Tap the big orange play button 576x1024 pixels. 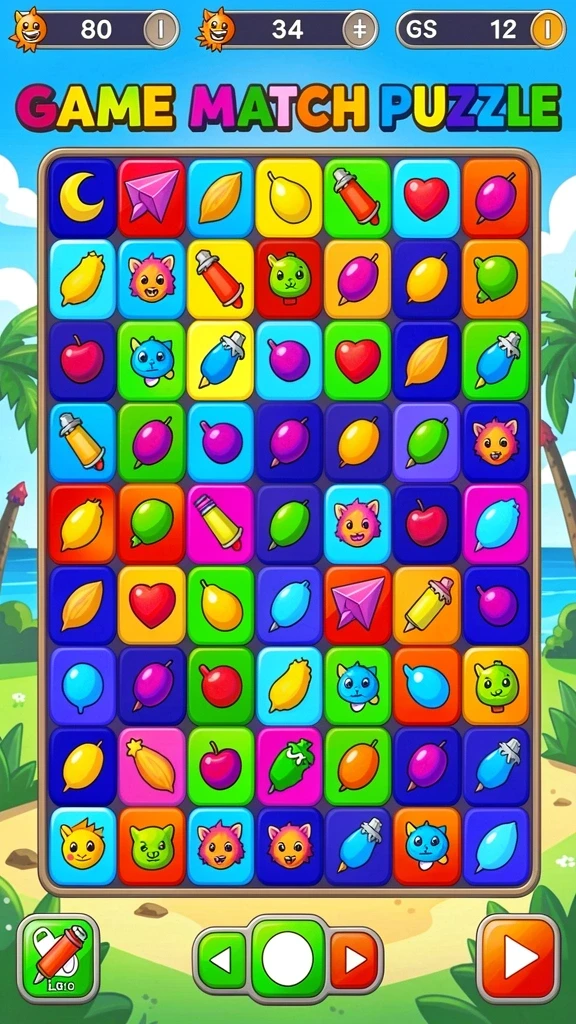(x=519, y=958)
